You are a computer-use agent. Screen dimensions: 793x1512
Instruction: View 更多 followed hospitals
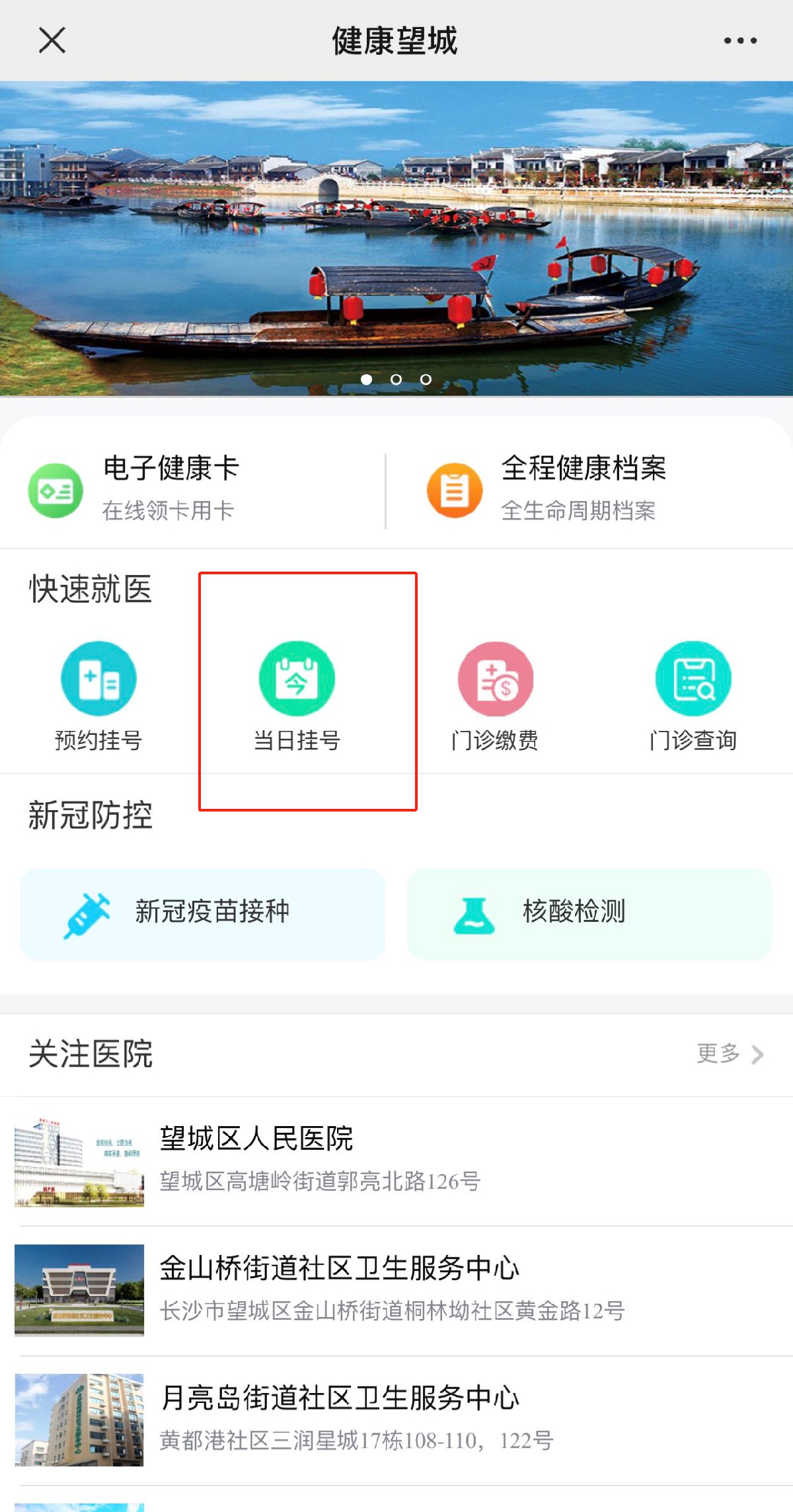730,1053
